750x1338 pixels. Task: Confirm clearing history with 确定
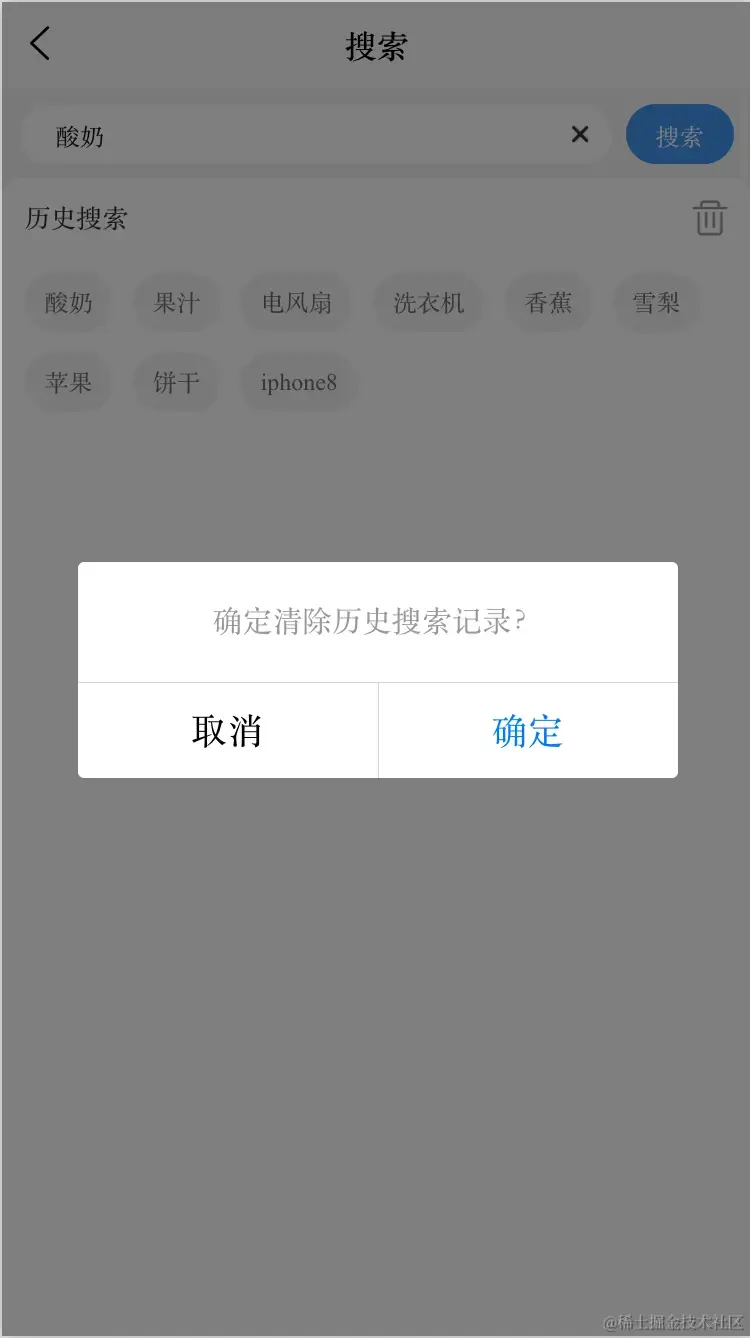coord(528,731)
